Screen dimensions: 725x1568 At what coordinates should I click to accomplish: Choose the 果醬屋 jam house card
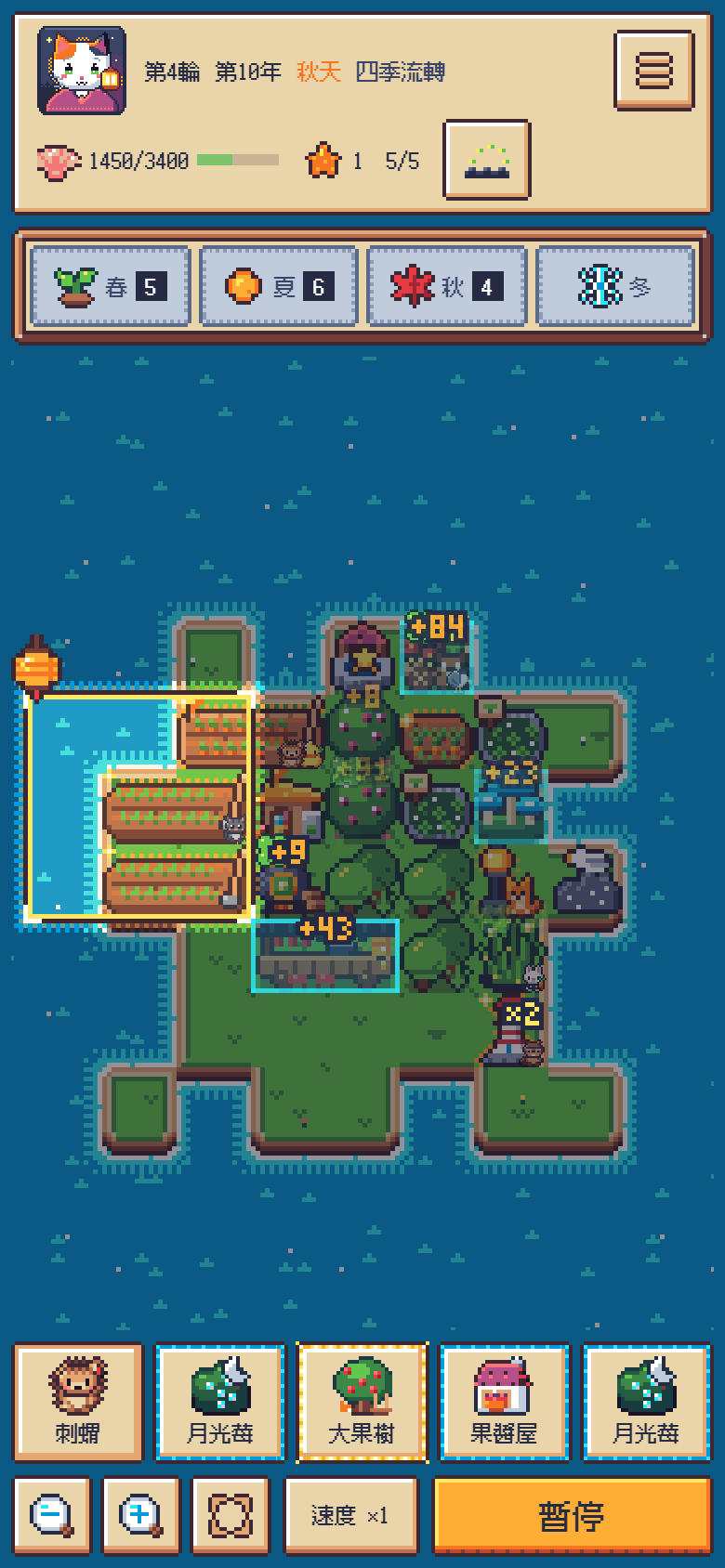pyautogui.click(x=505, y=1402)
